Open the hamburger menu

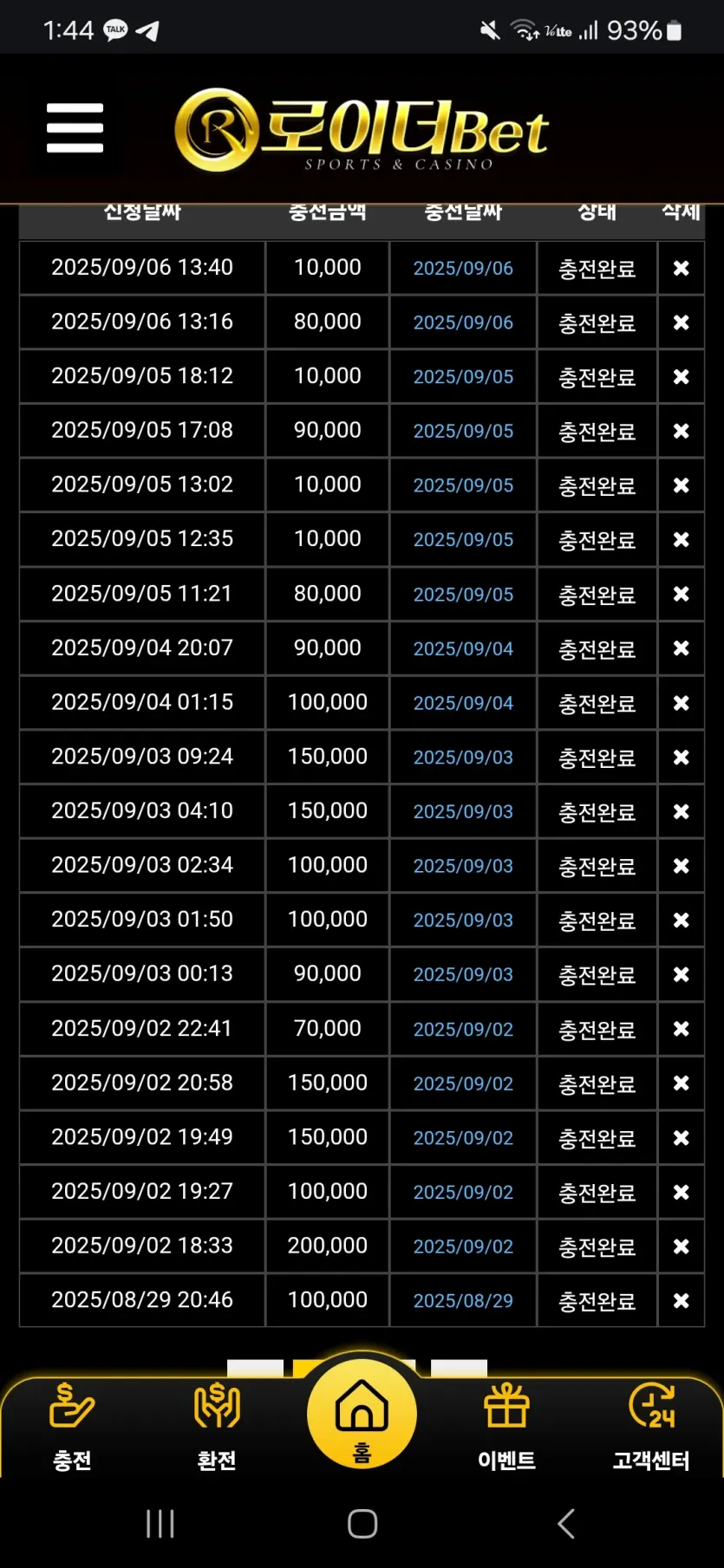[x=75, y=128]
